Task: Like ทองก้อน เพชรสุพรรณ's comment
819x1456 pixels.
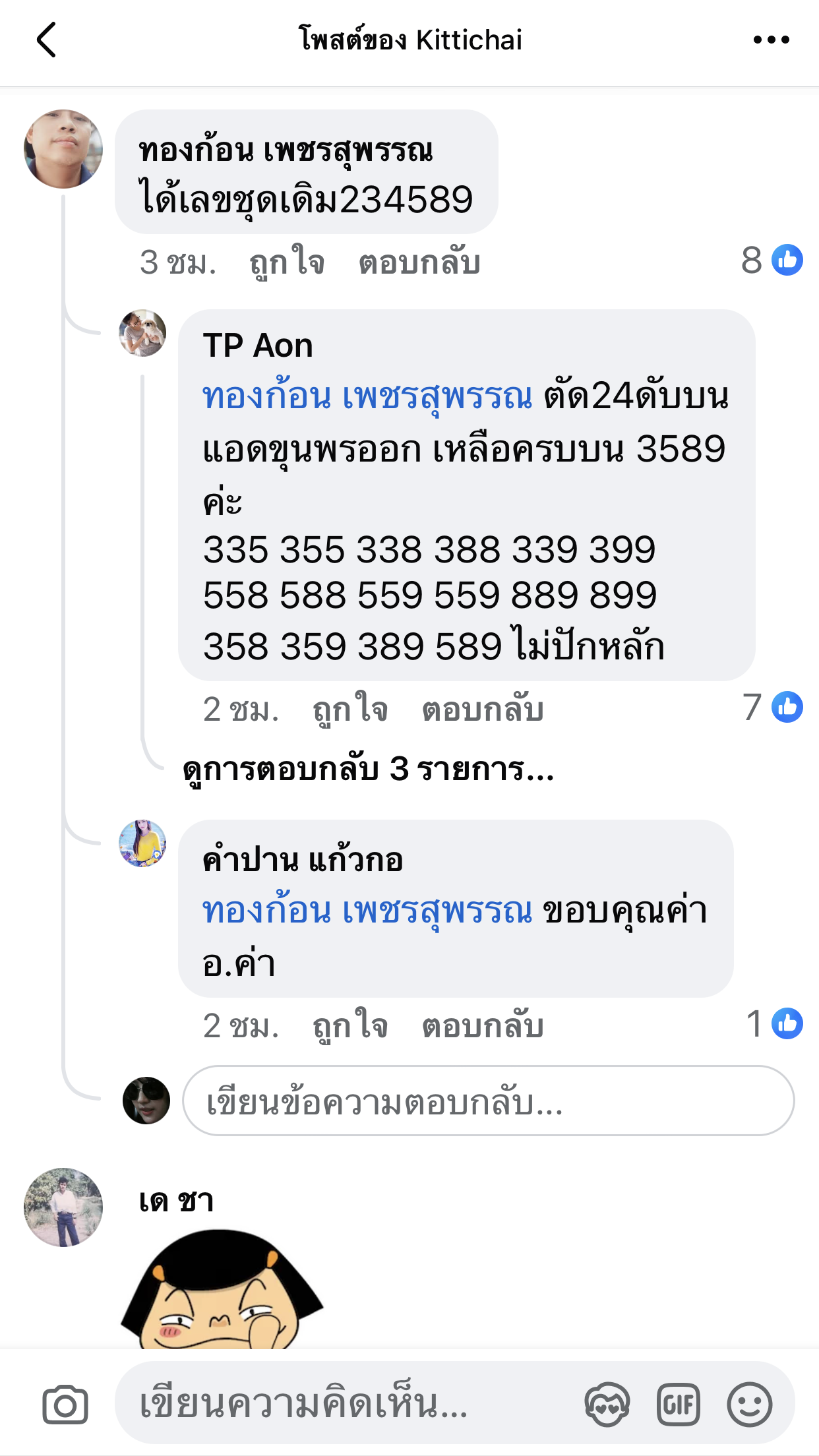Action: pos(287,262)
